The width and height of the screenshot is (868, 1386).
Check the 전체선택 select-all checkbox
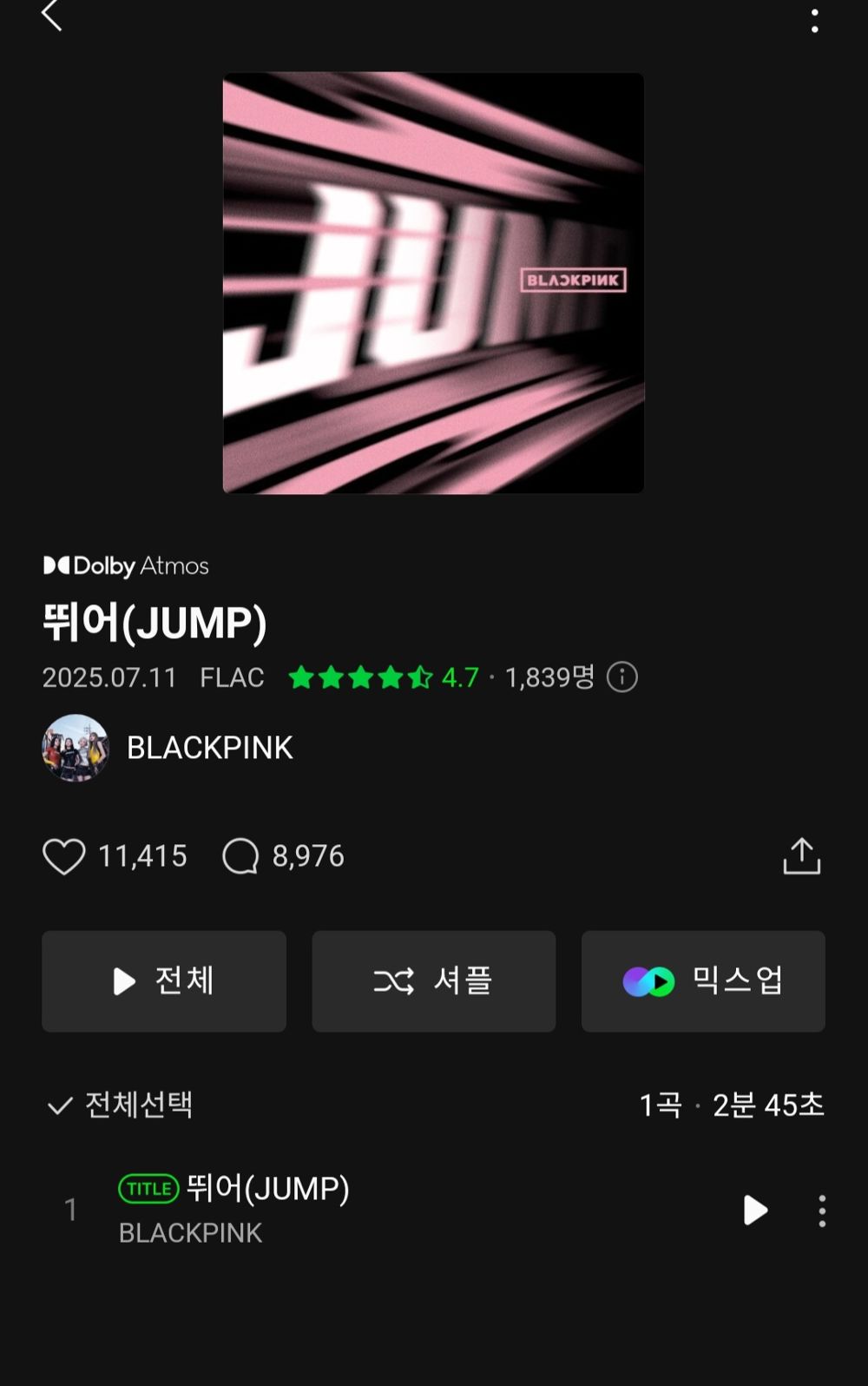click(x=59, y=1106)
